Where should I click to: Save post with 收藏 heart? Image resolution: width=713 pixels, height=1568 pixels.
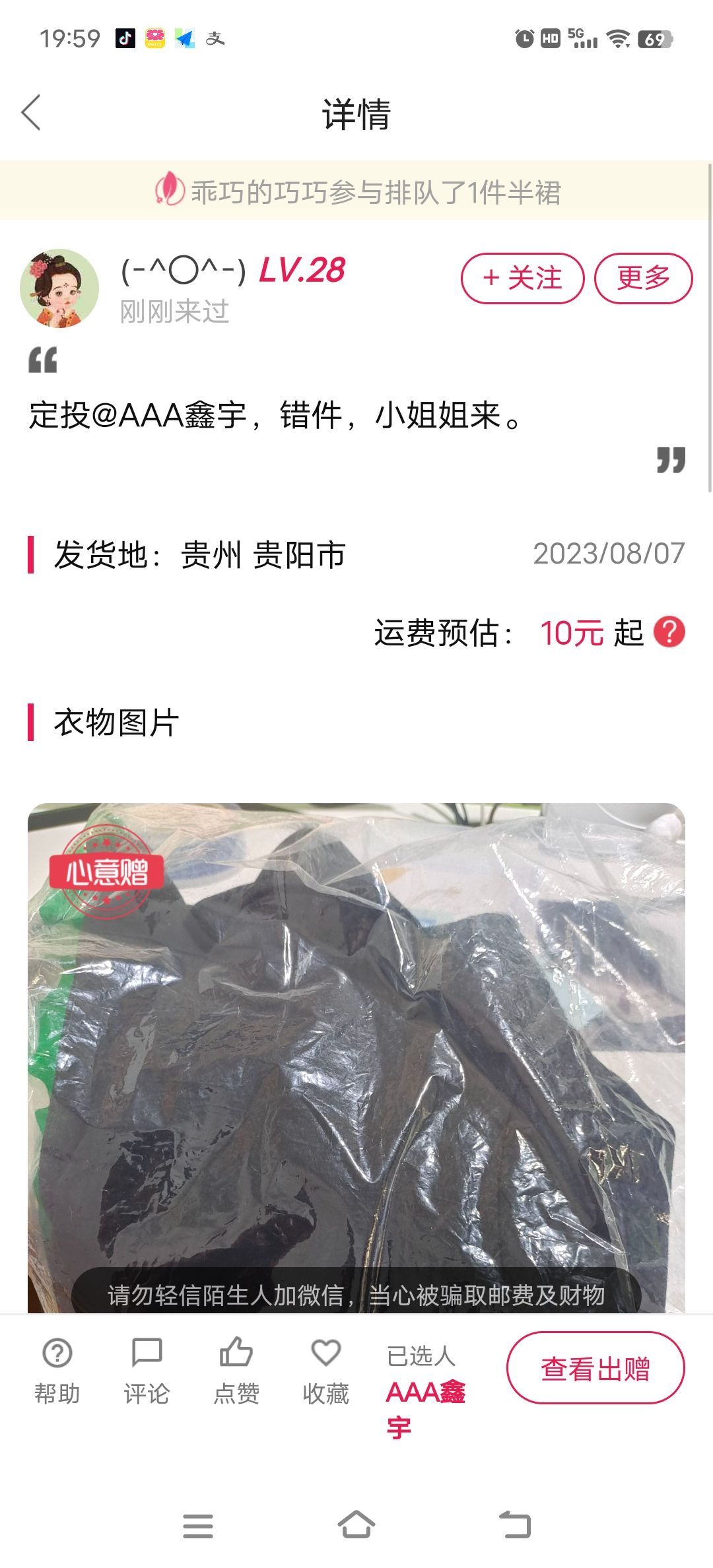(325, 1371)
